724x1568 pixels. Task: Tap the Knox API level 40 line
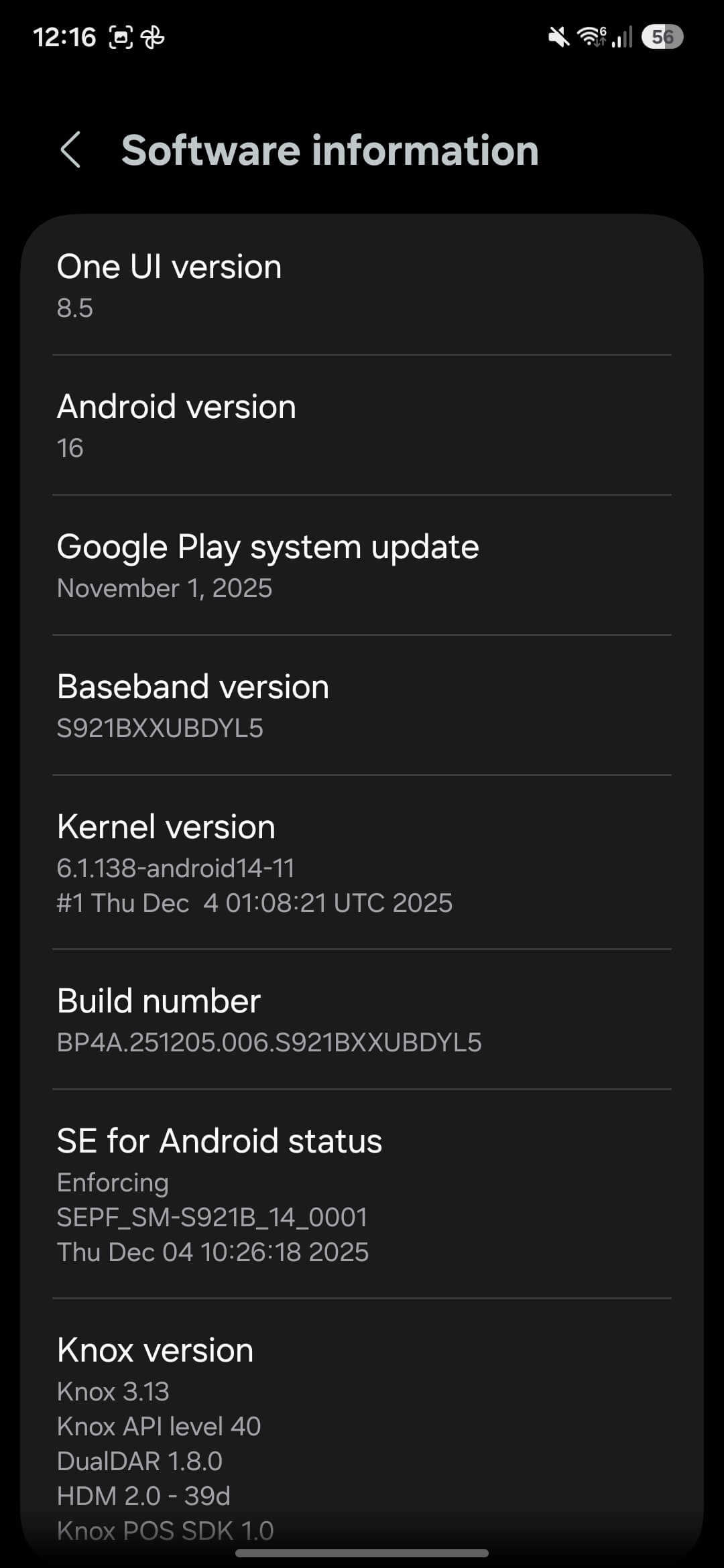(x=159, y=1427)
